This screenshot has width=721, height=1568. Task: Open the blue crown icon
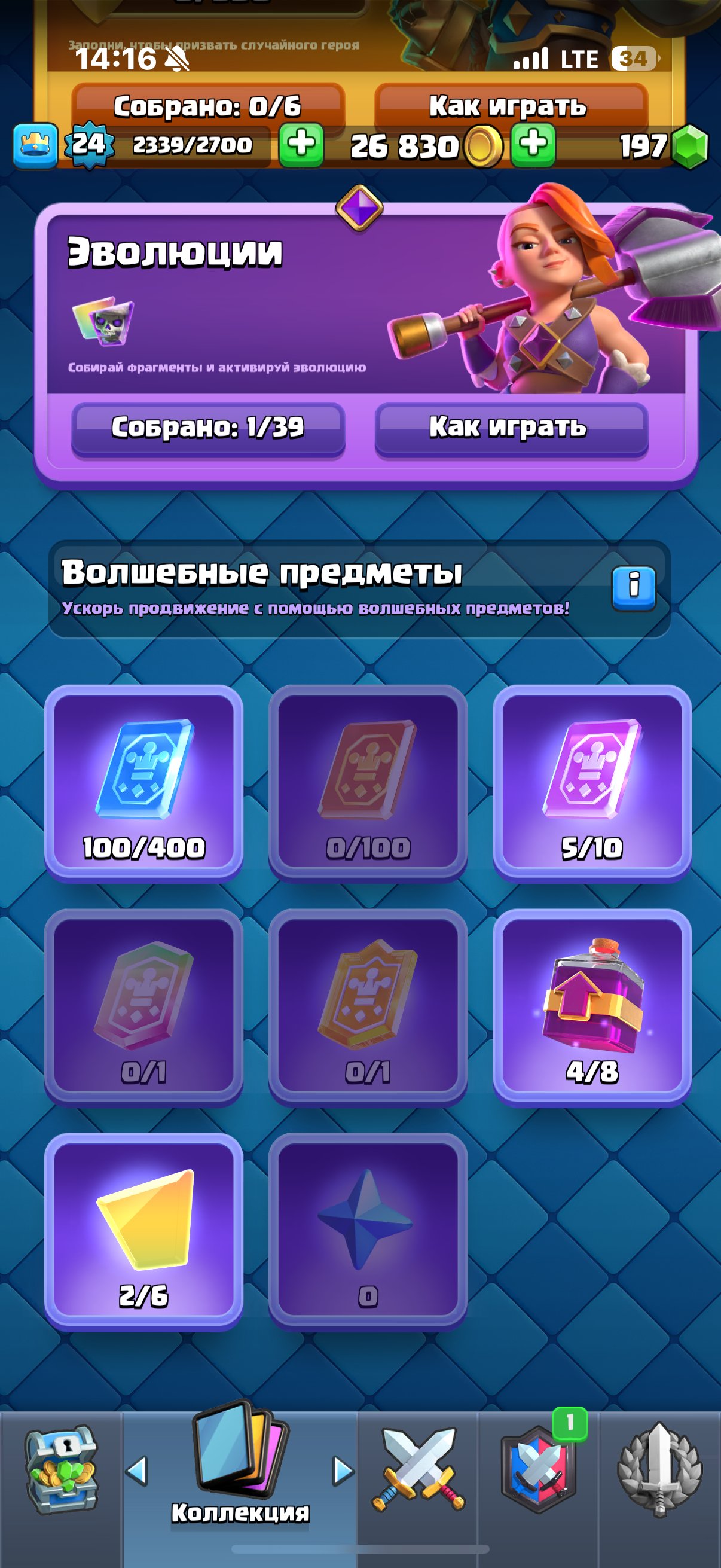click(35, 145)
